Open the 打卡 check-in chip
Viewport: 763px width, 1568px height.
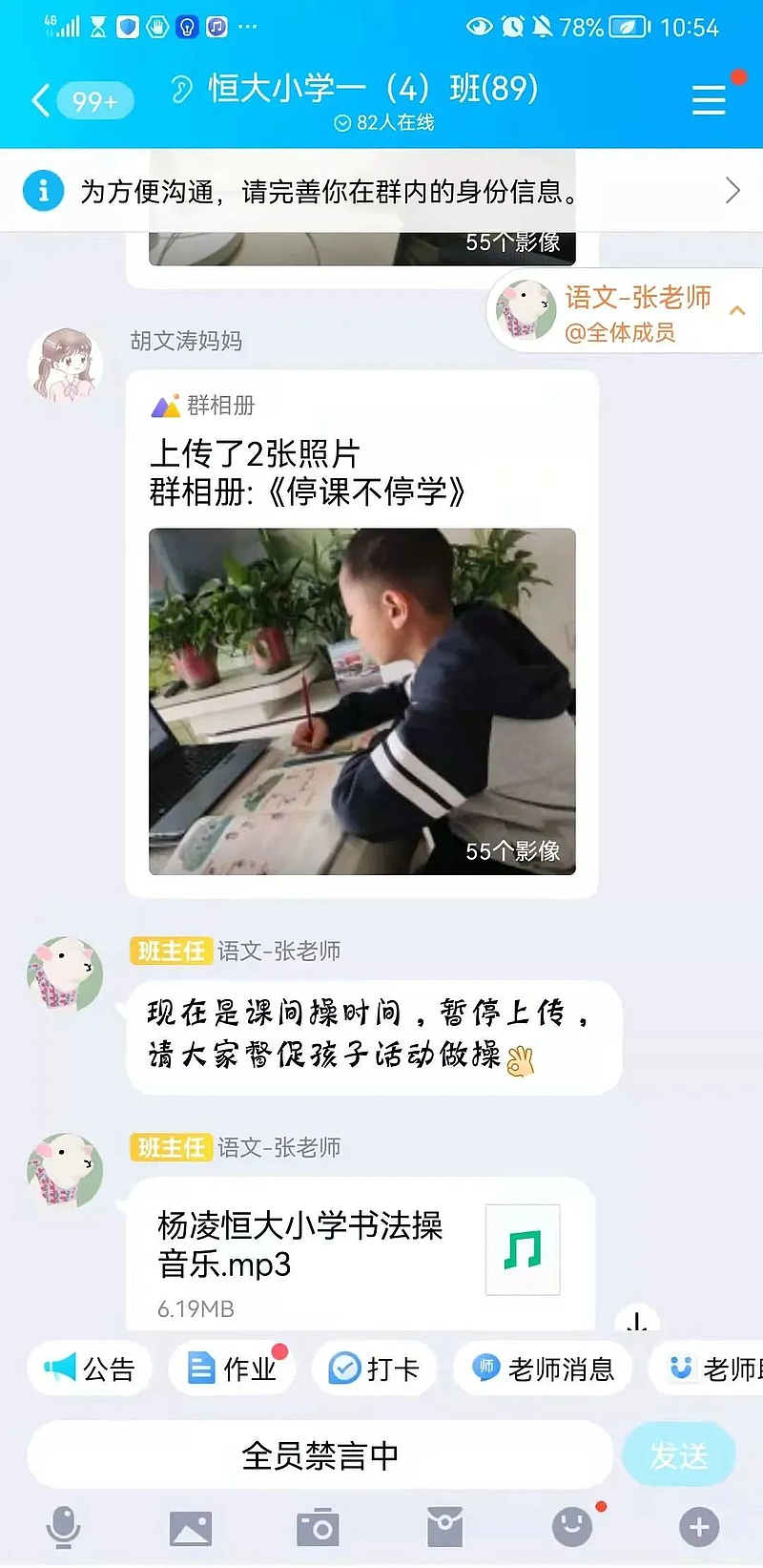[374, 1369]
